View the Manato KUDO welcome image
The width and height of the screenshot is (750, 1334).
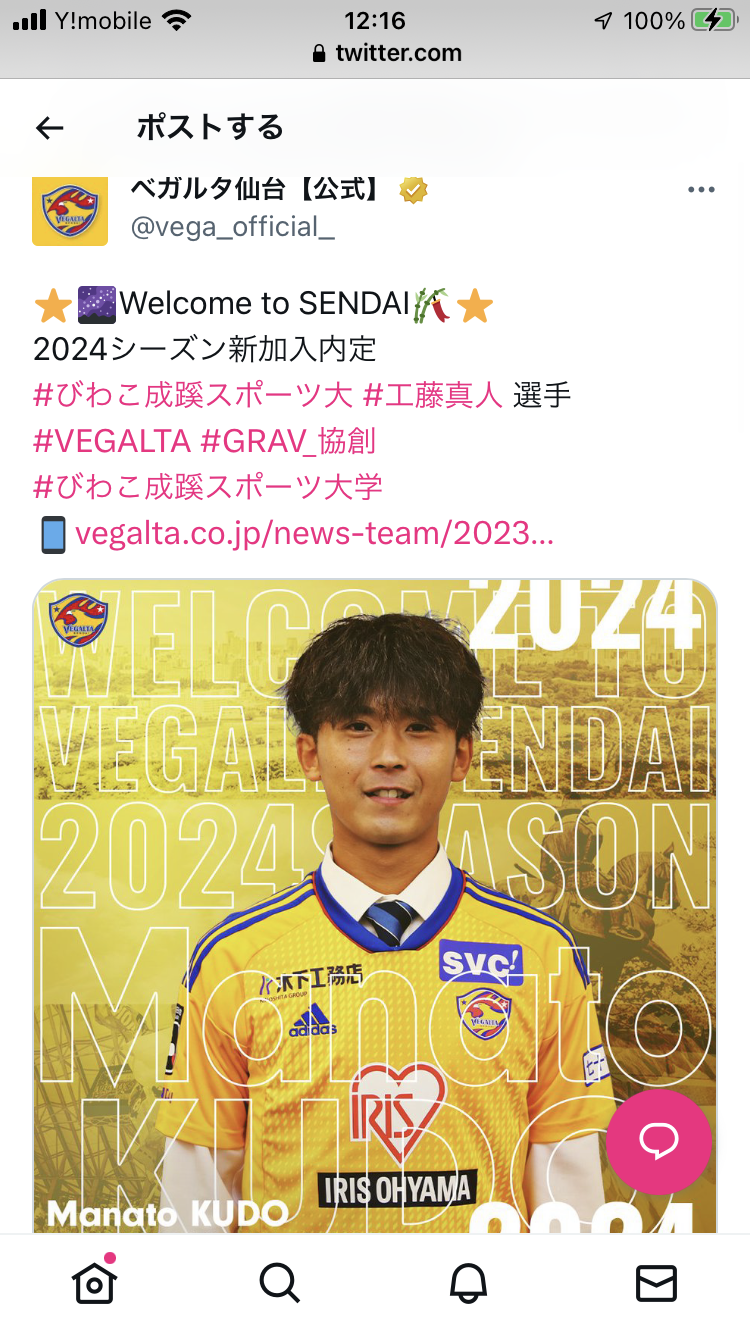pos(375,906)
